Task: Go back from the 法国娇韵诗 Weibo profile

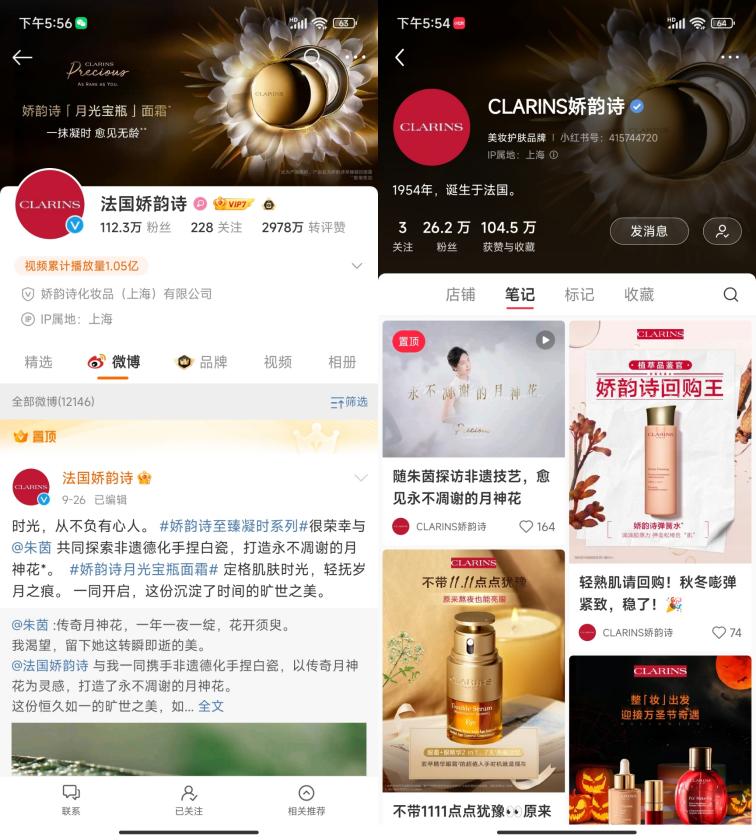Action: point(22,58)
